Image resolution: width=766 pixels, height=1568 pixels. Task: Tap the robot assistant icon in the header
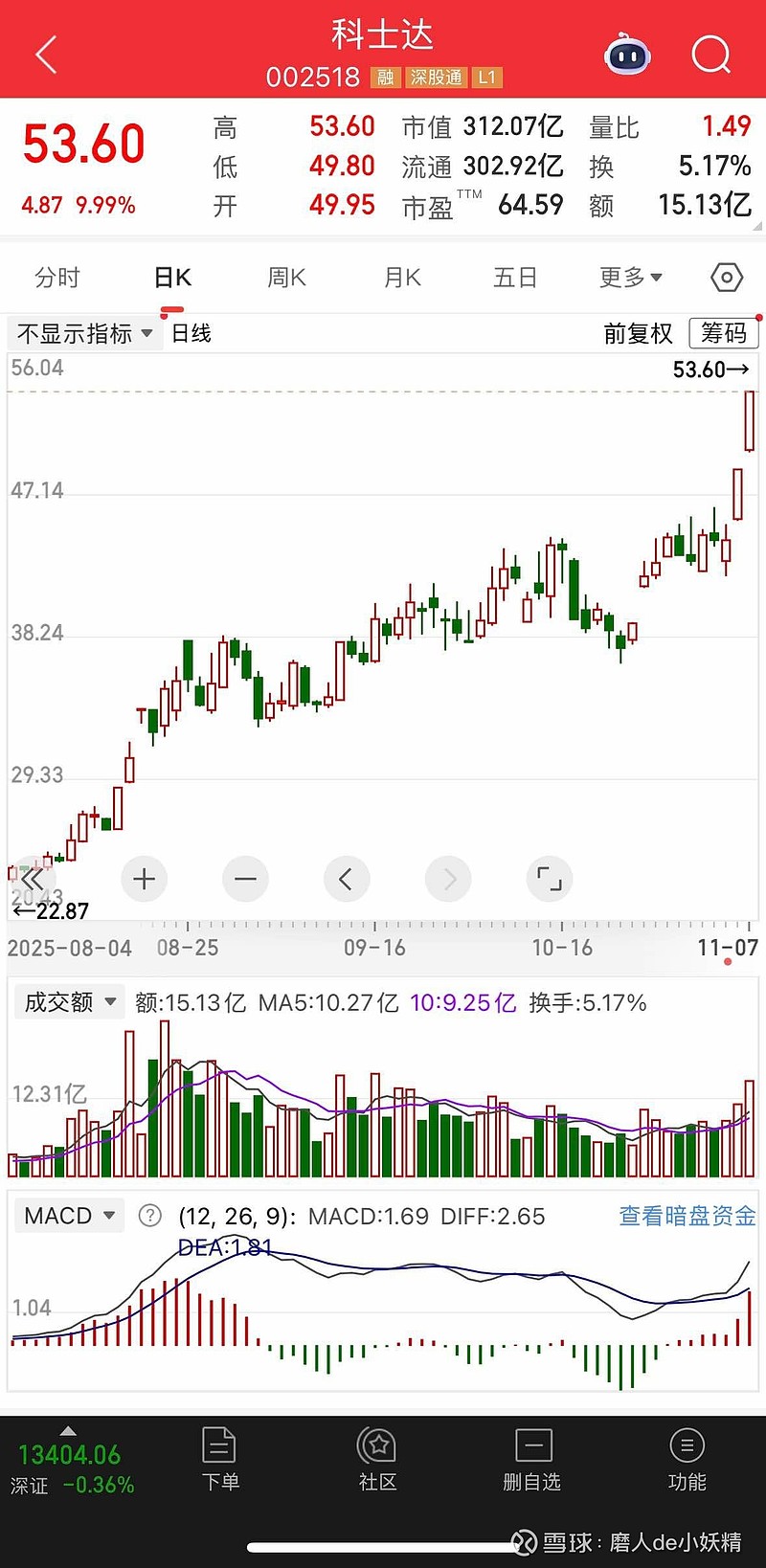[x=627, y=55]
